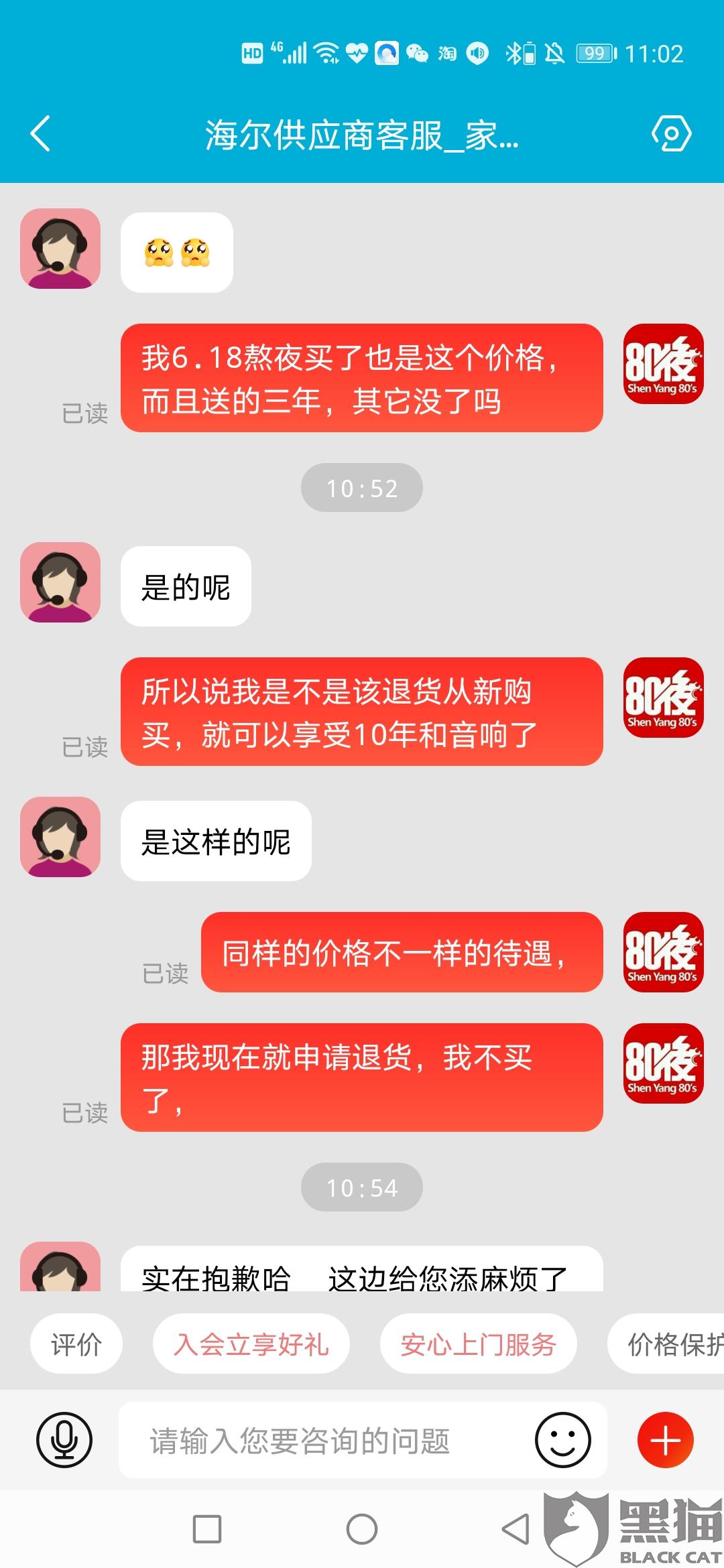
Task: Open recent apps with square button
Action: point(207,1529)
